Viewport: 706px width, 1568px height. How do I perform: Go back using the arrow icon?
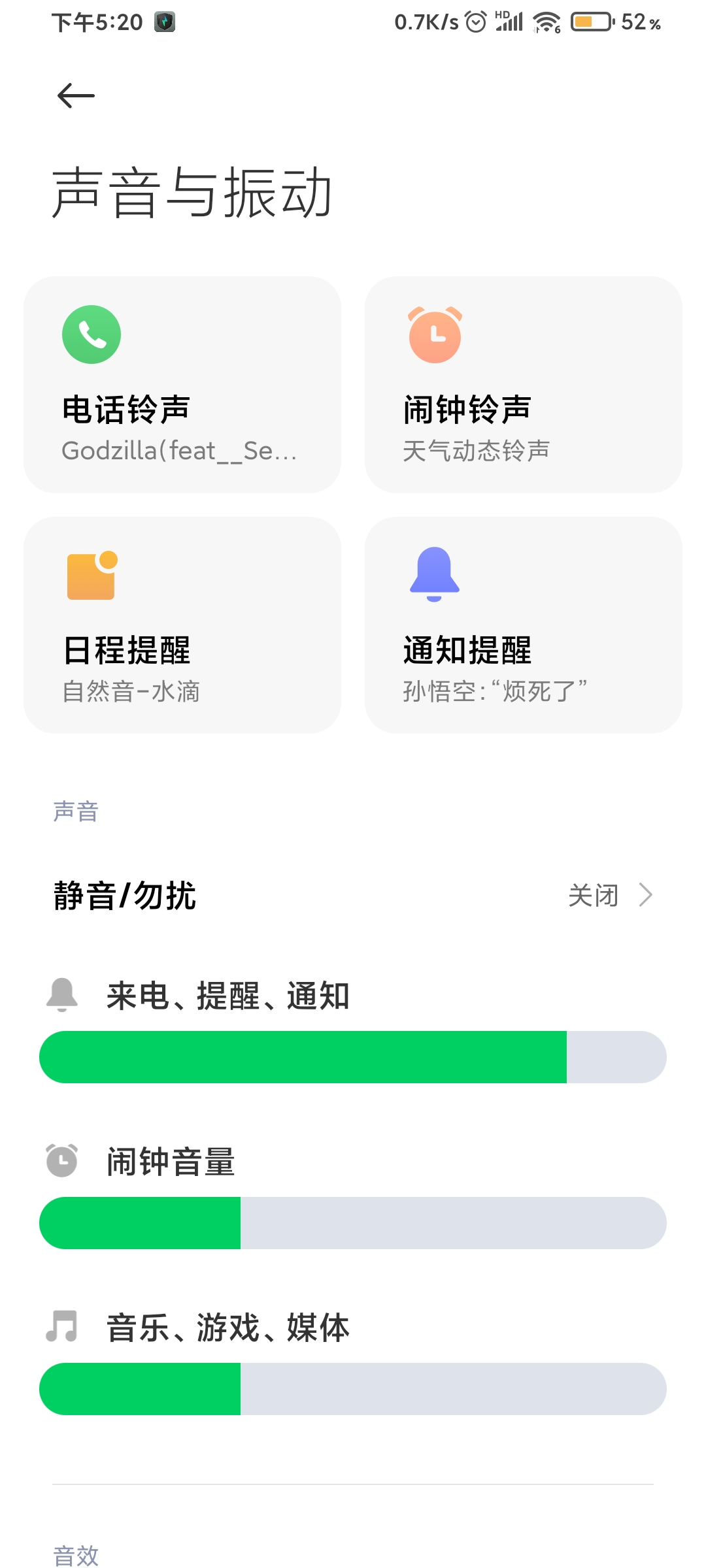(x=76, y=96)
